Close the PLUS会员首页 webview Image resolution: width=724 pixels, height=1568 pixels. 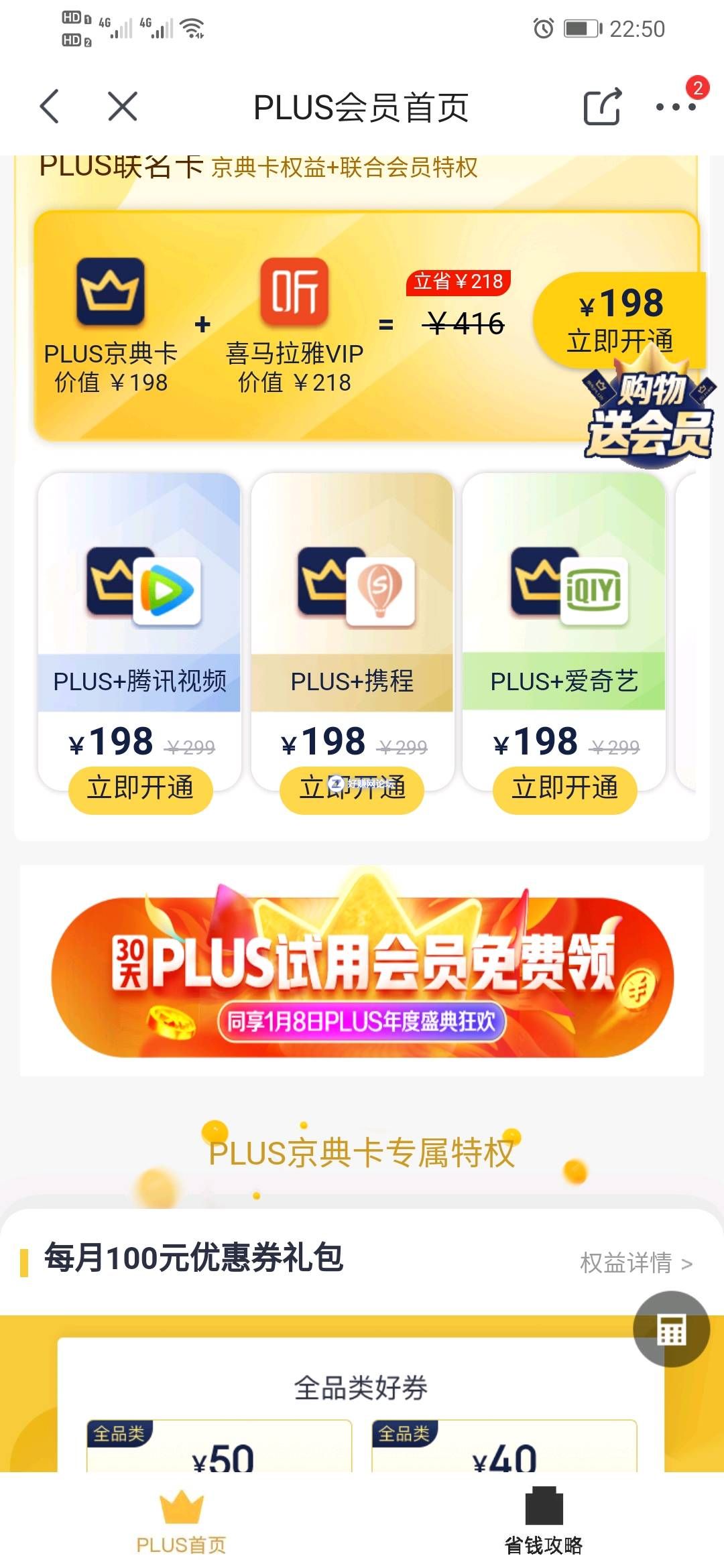click(x=123, y=107)
